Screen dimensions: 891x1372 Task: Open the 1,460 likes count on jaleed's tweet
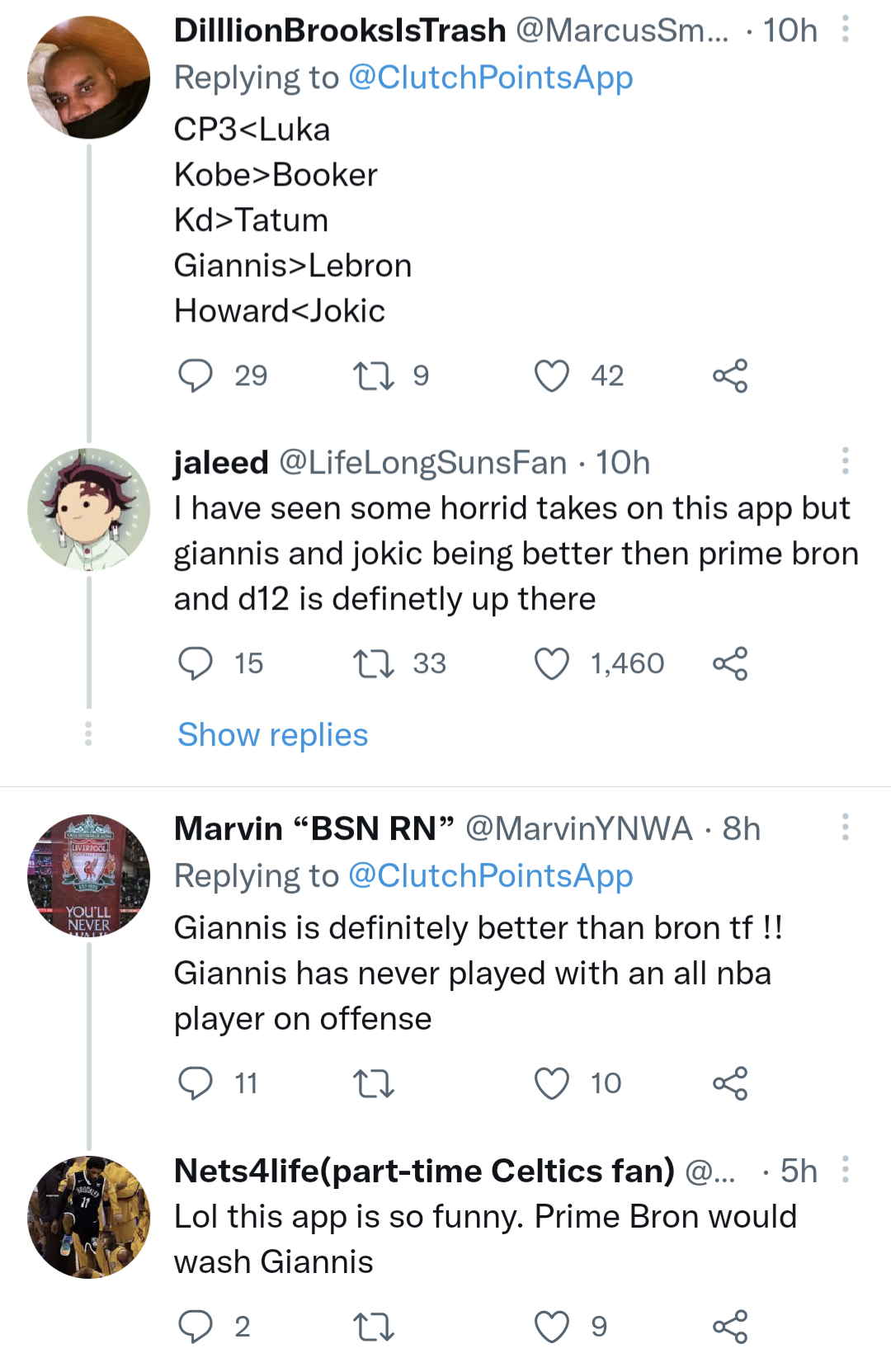(x=626, y=661)
